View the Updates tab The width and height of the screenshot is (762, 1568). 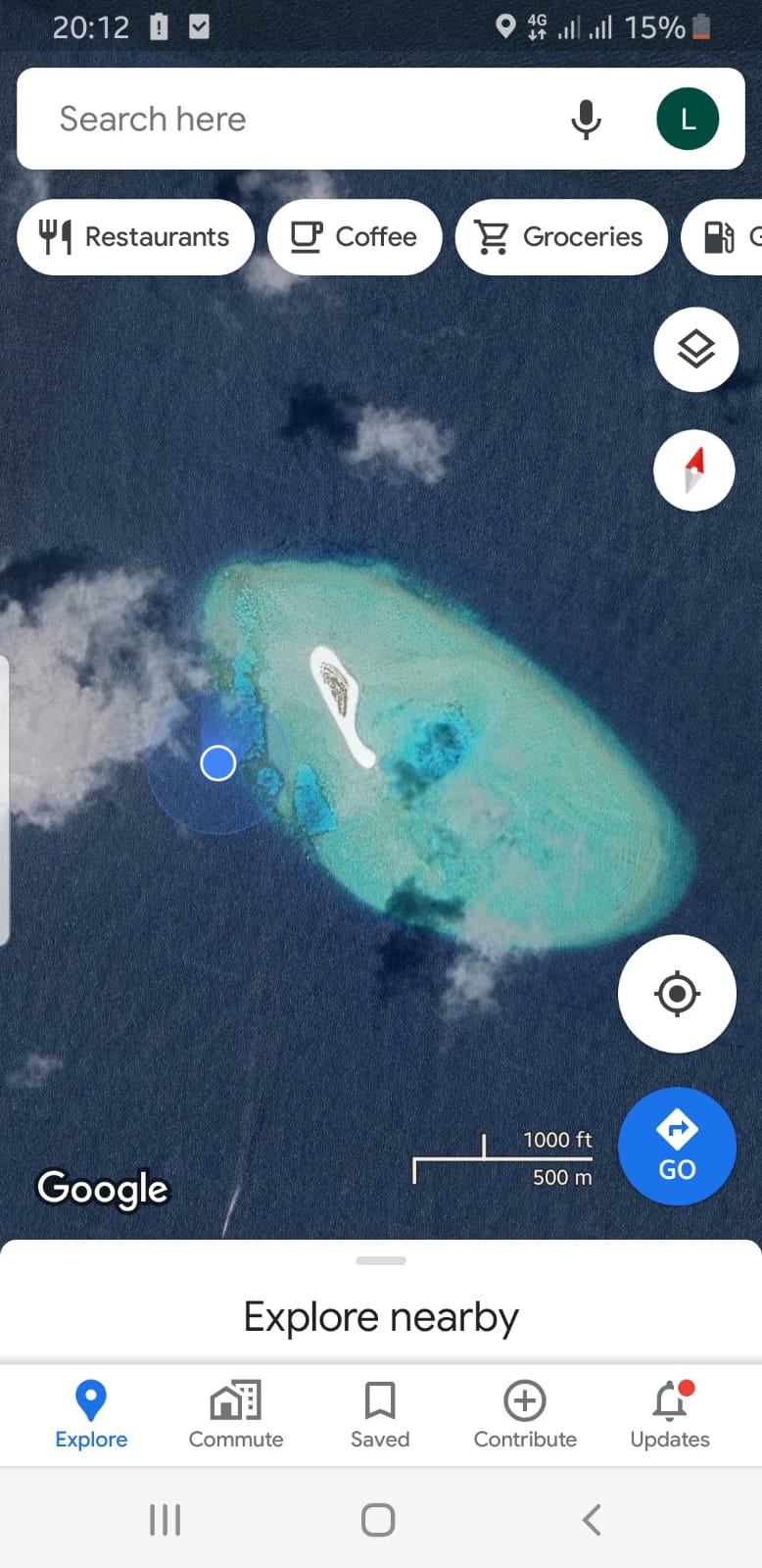click(670, 1414)
